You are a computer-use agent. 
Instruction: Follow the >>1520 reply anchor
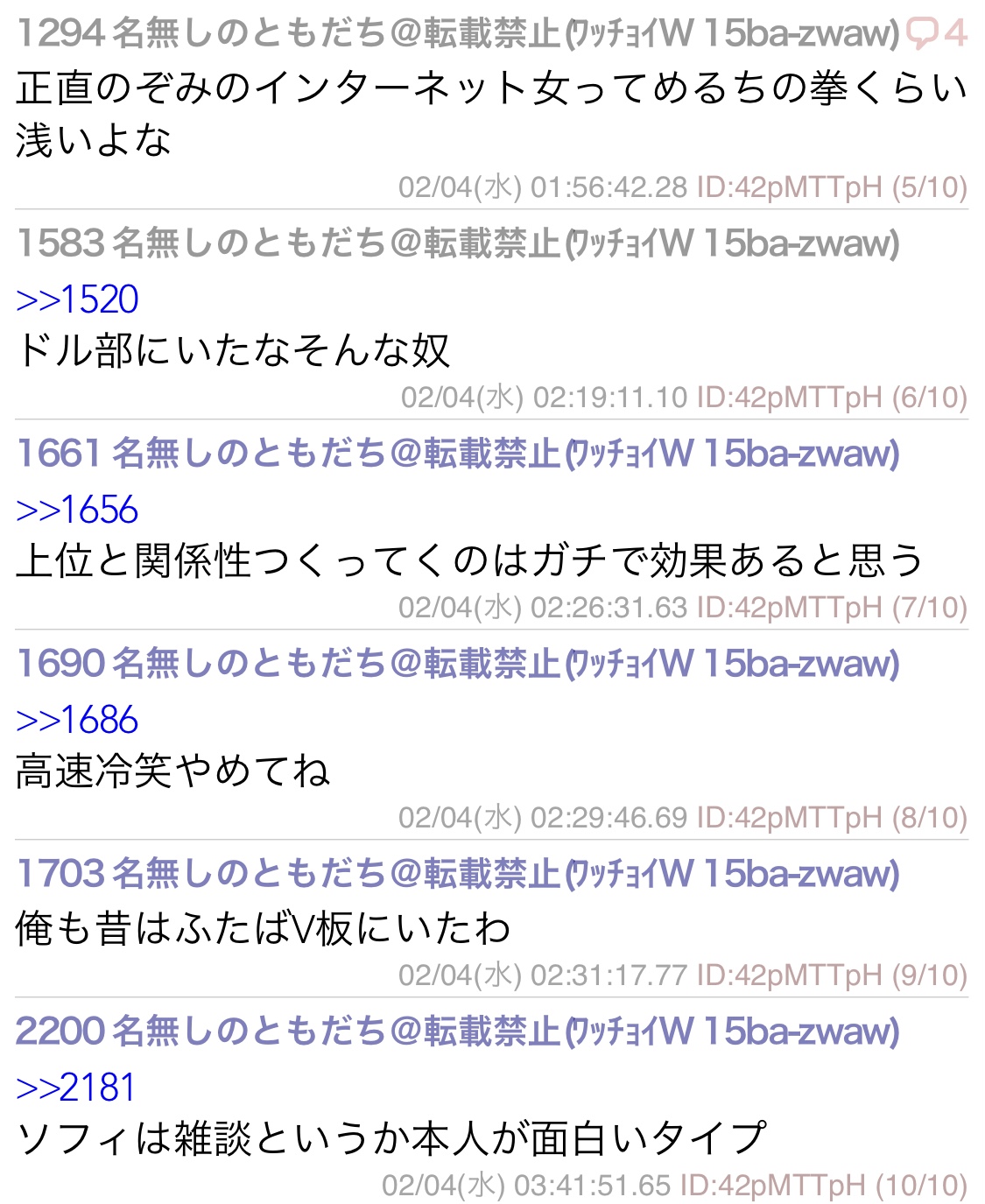pyautogui.click(x=77, y=299)
